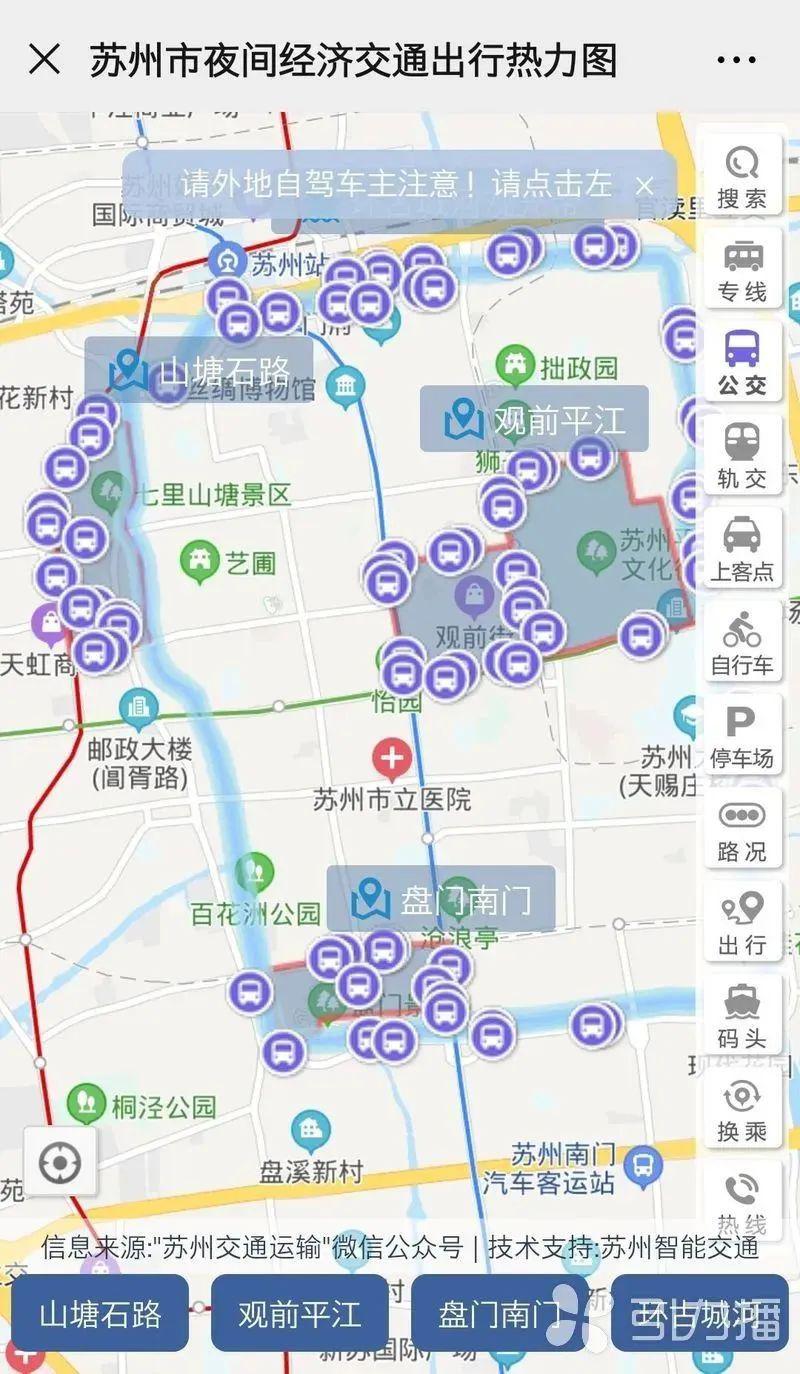Toggle the locate-me compass button
Screen dimensions: 800x1374
(x=59, y=1162)
